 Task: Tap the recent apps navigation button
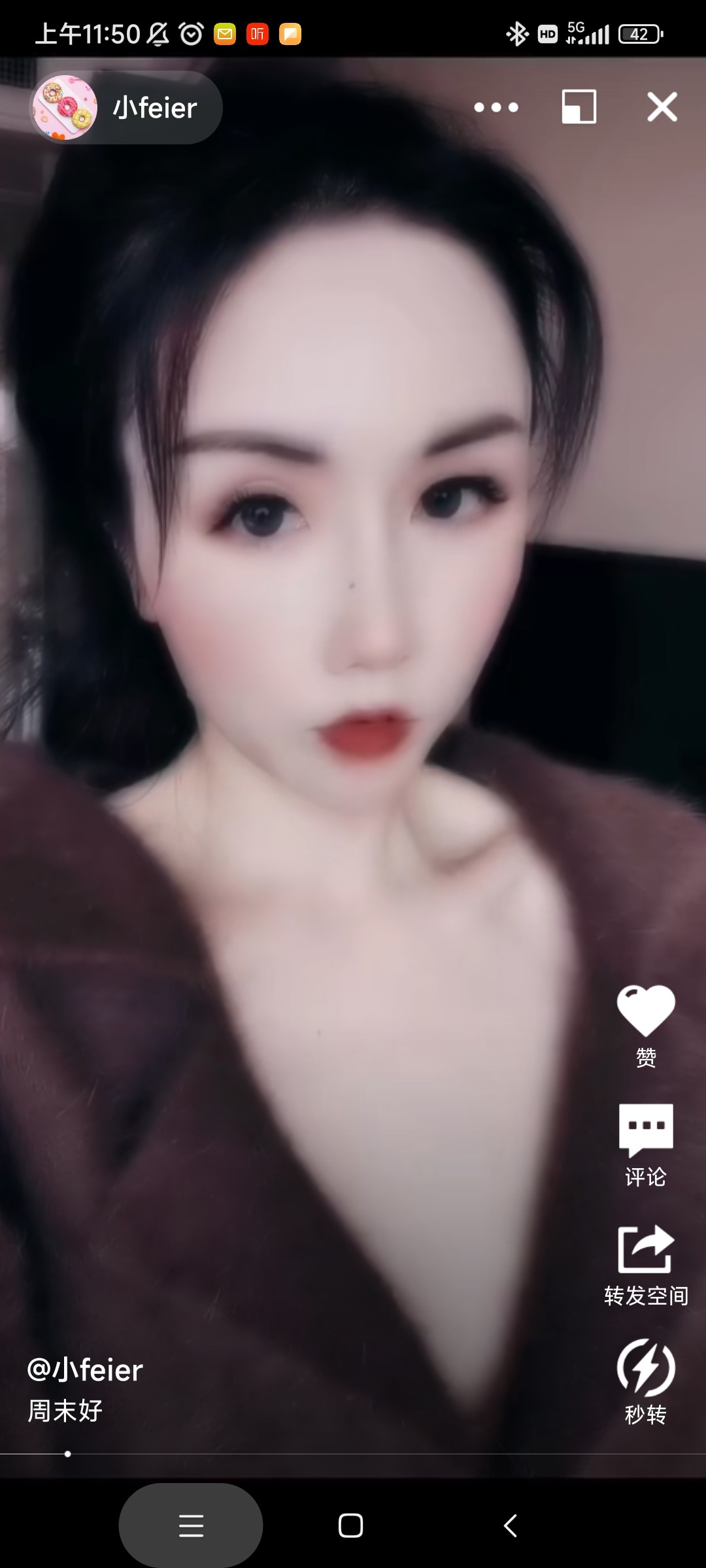pos(190,1526)
